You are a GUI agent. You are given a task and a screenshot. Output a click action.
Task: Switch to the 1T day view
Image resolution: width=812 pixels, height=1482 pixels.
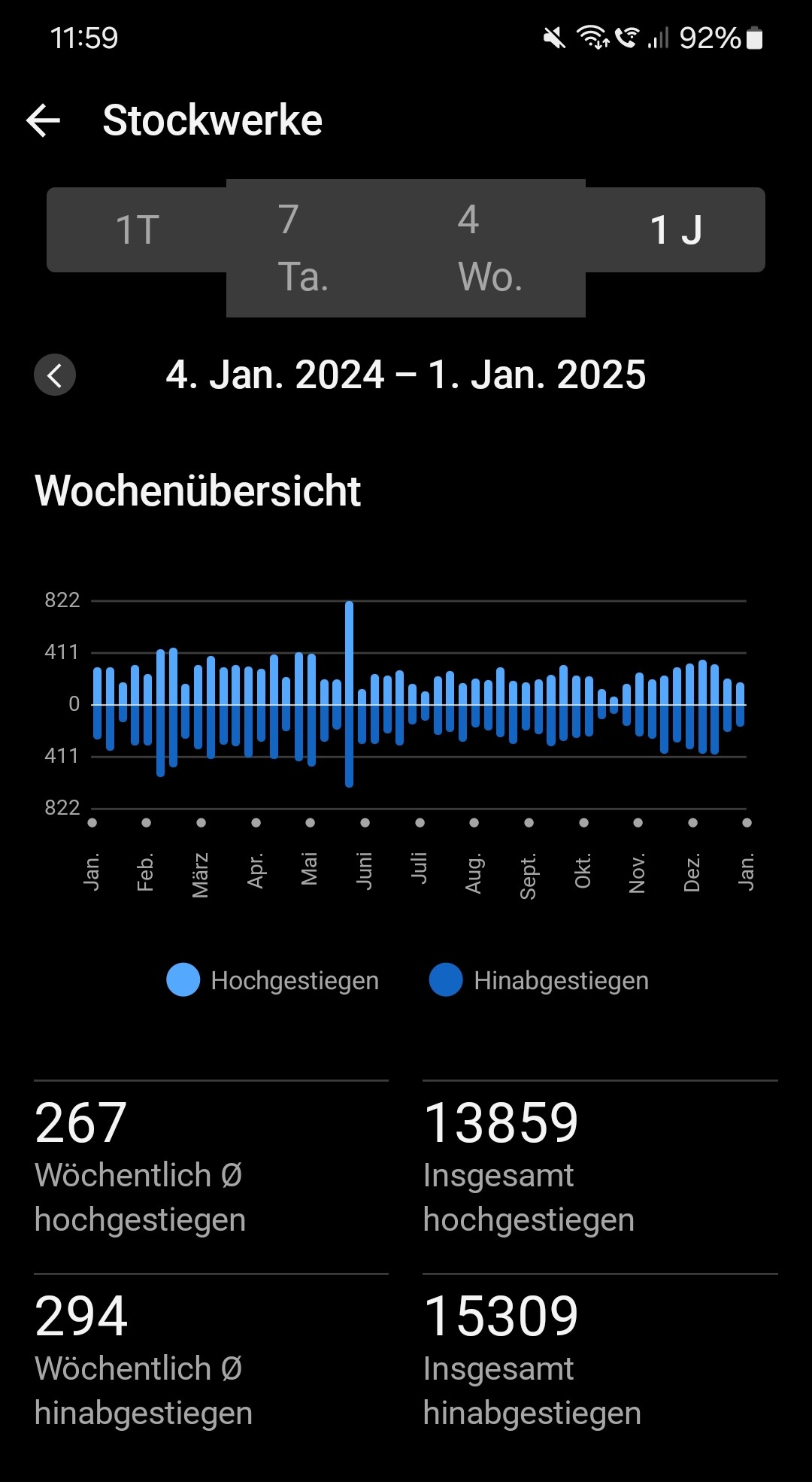coord(137,230)
